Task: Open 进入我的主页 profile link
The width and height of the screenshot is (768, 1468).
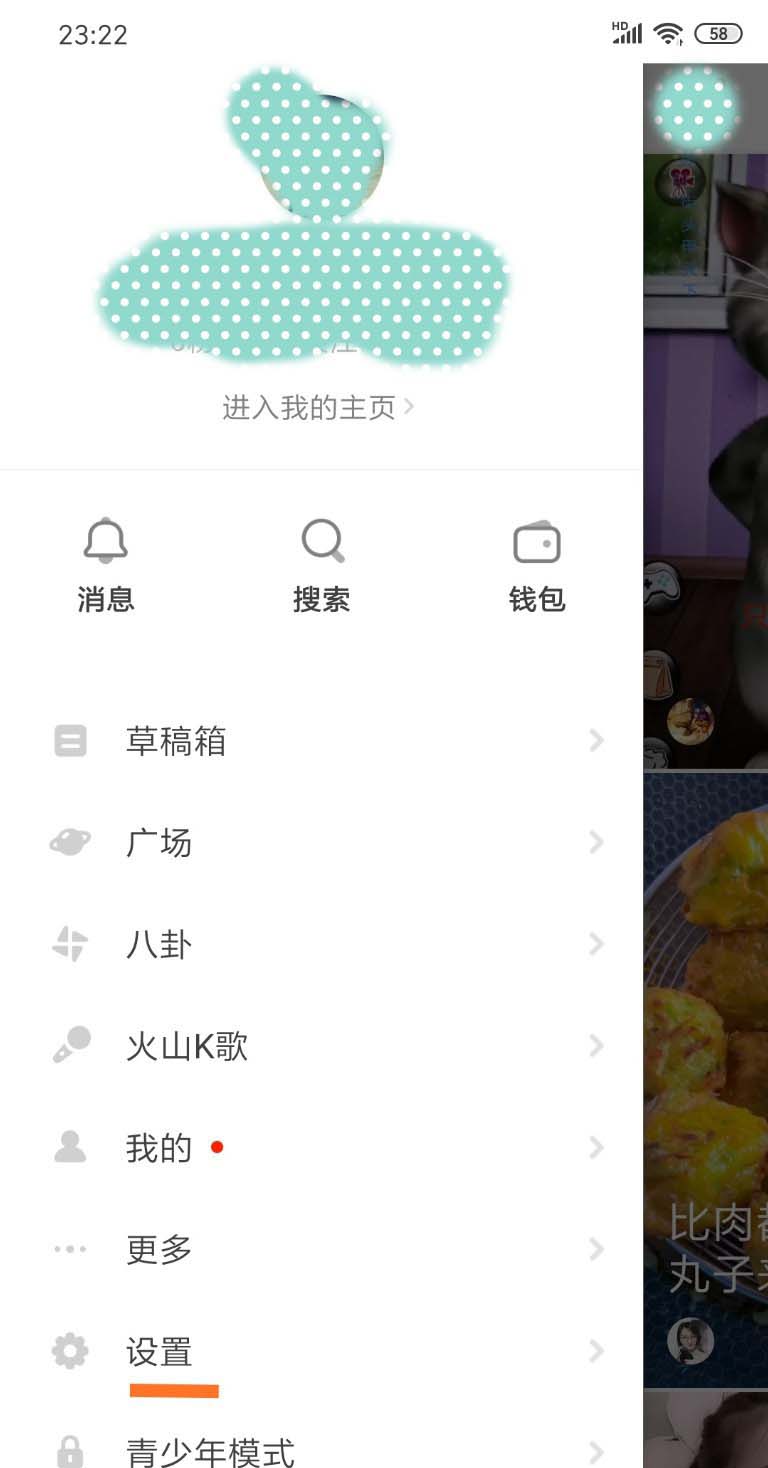Action: pyautogui.click(x=317, y=408)
